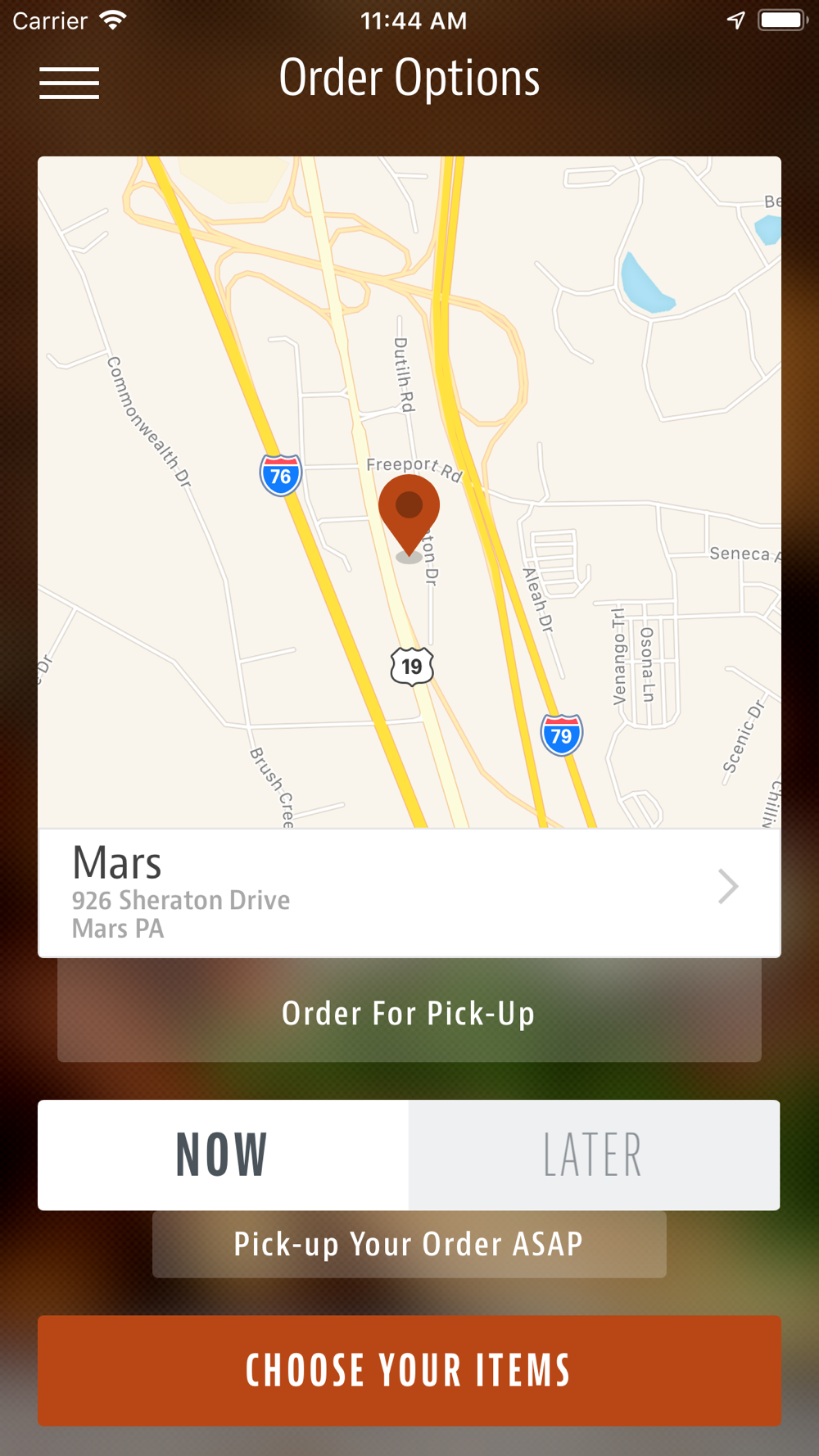The image size is (819, 1456).
Task: Open the Mars 926 Sheraton Drive location row
Action: point(409,893)
